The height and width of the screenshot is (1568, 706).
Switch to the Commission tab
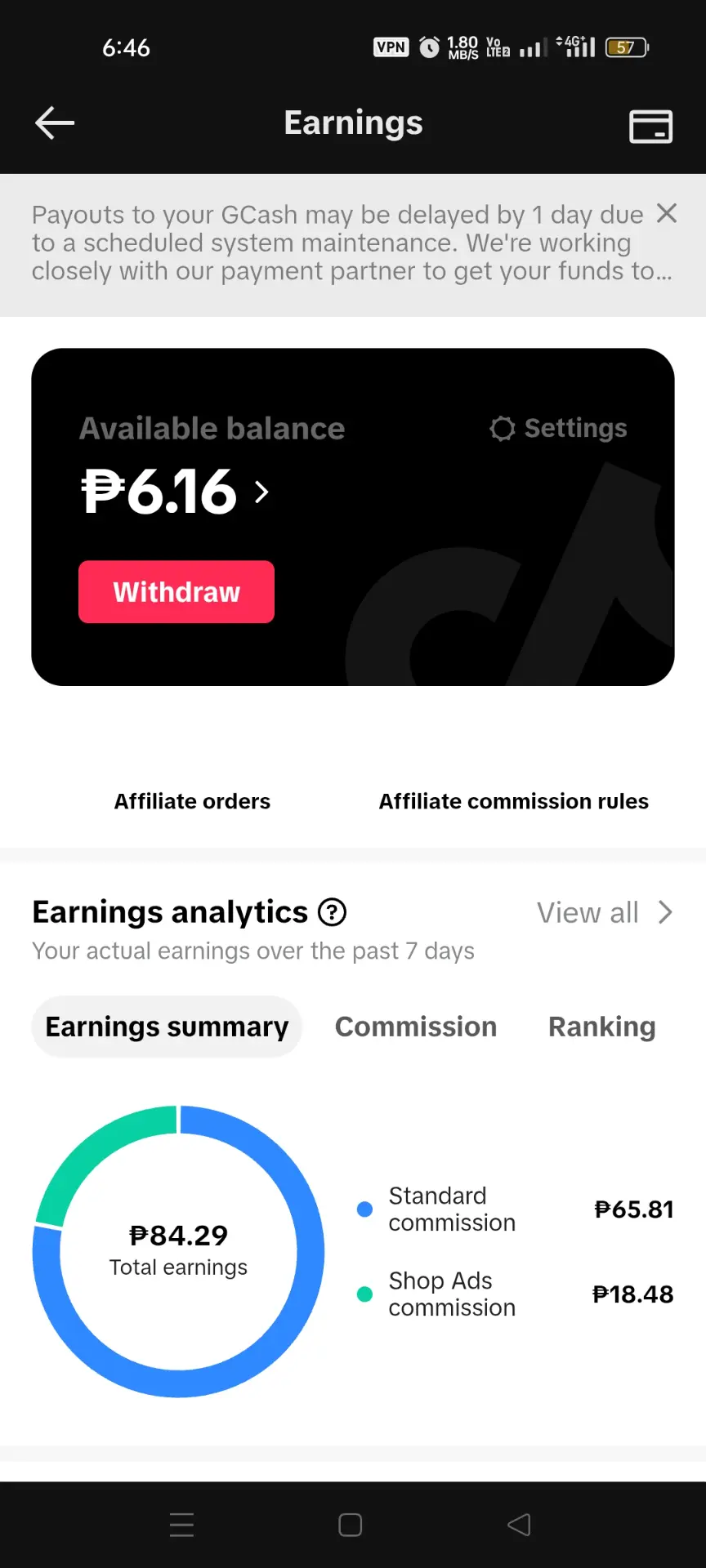416,1027
